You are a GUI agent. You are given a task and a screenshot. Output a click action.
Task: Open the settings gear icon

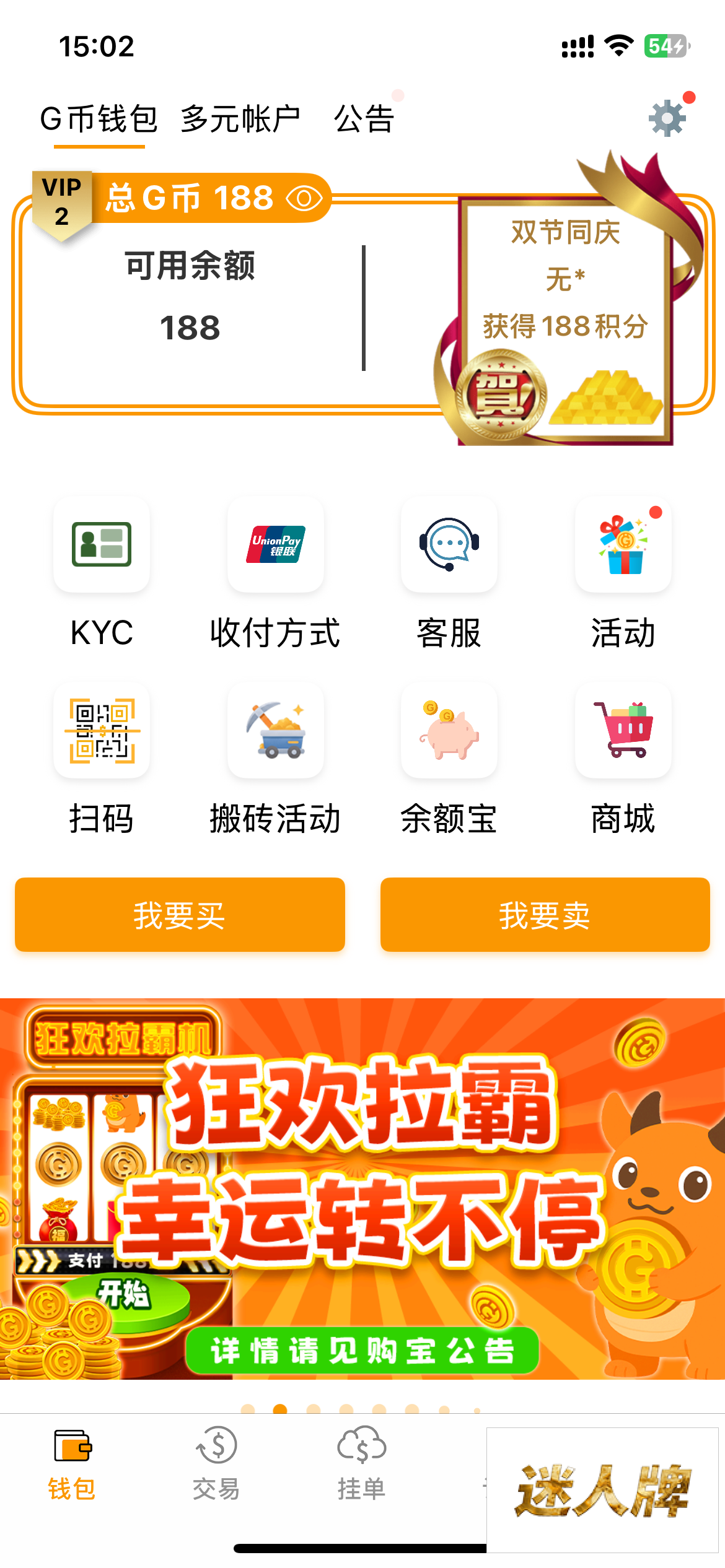[x=668, y=118]
